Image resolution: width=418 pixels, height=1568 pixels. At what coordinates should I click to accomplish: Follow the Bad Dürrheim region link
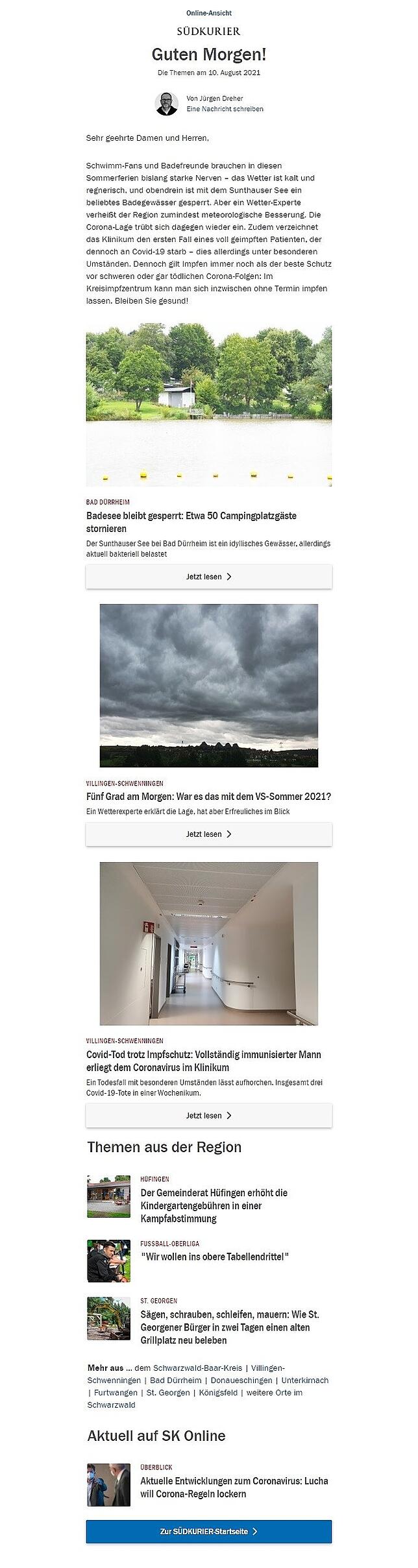[175, 1380]
